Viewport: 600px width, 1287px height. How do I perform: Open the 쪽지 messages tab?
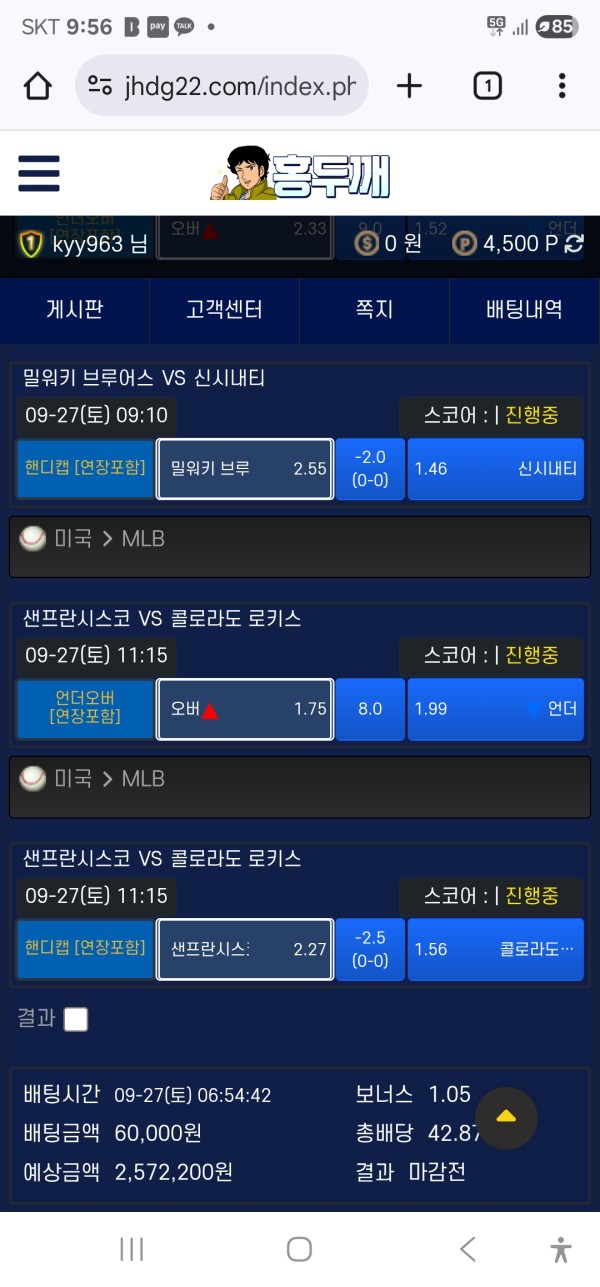point(374,310)
